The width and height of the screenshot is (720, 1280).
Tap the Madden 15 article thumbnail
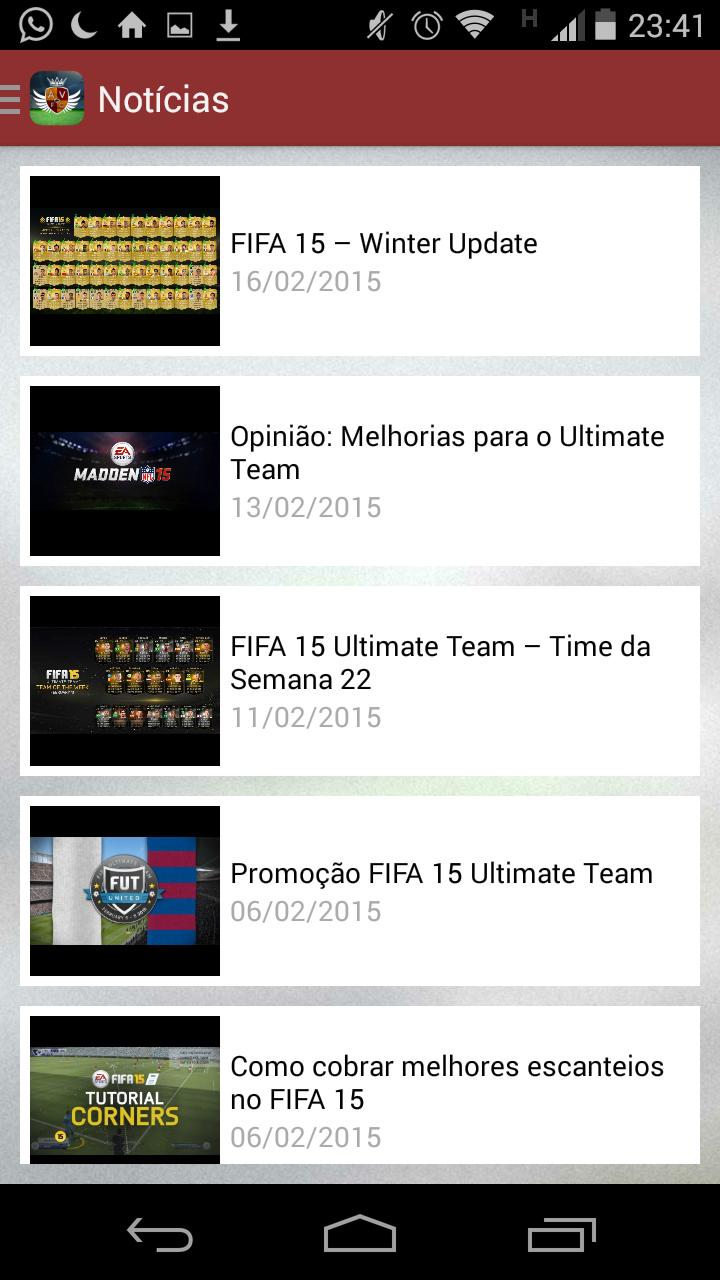tap(124, 470)
